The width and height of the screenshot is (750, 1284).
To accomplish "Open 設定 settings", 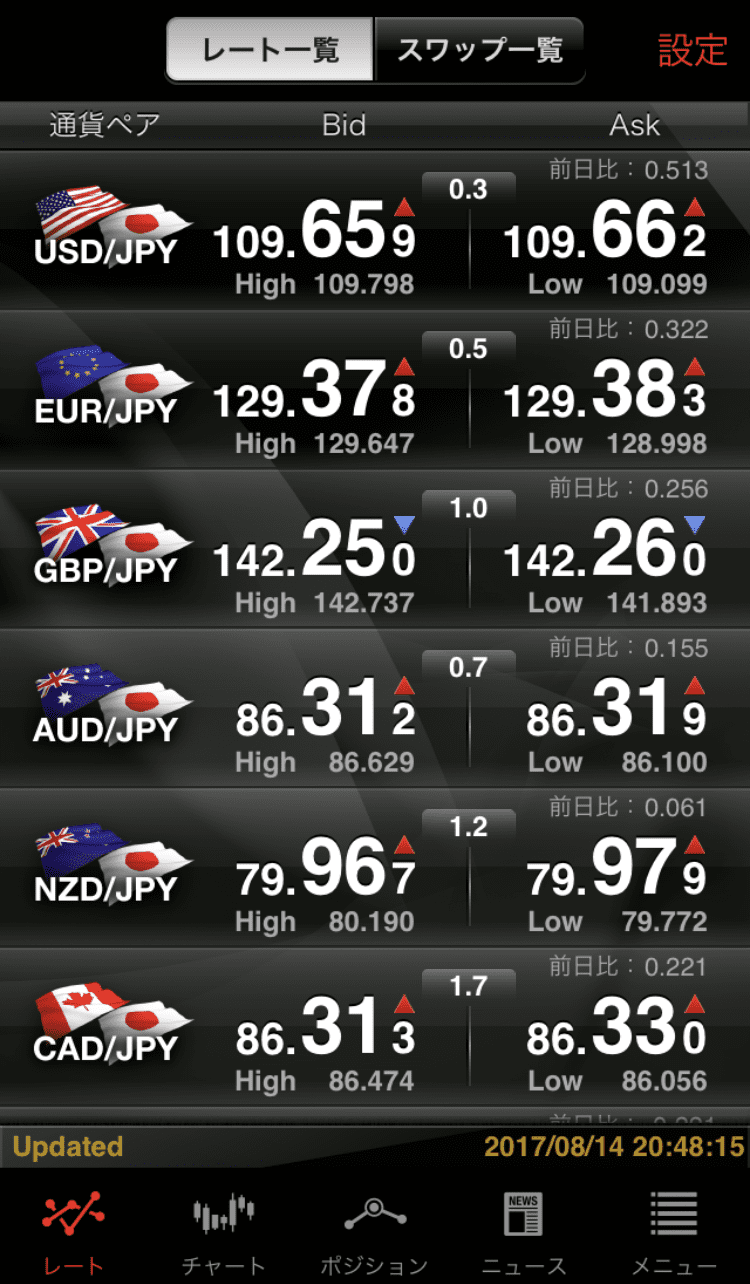I will (x=692, y=50).
